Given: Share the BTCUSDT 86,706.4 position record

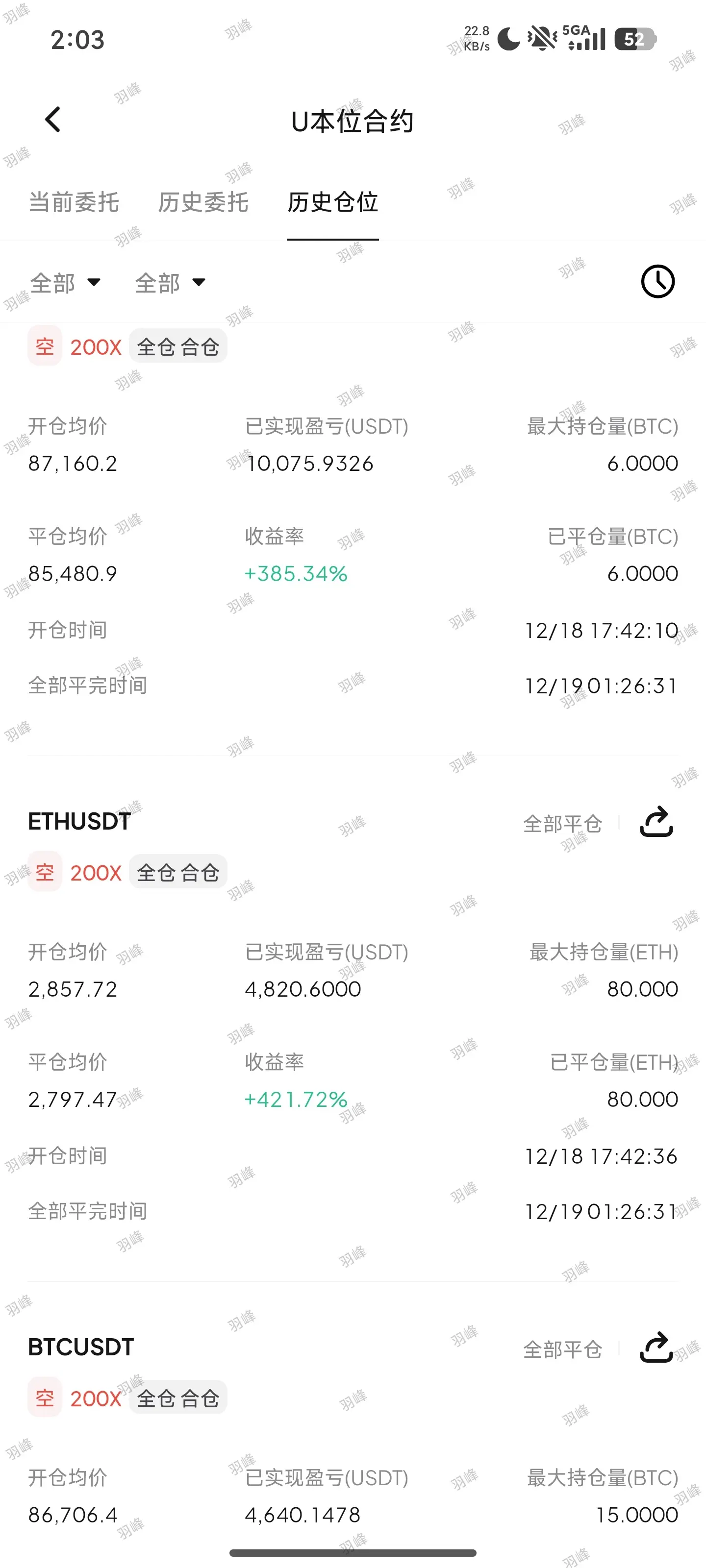Looking at the screenshot, I should point(656,1347).
